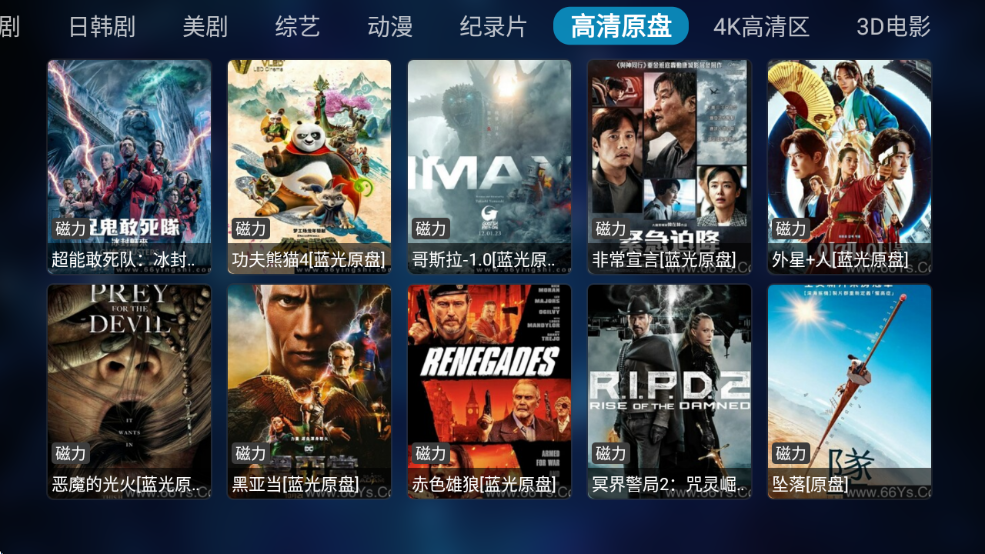Viewport: 985px width, 554px height.
Task: Open 功夫熊猫4[蓝光原盘] movie
Action: [309, 166]
